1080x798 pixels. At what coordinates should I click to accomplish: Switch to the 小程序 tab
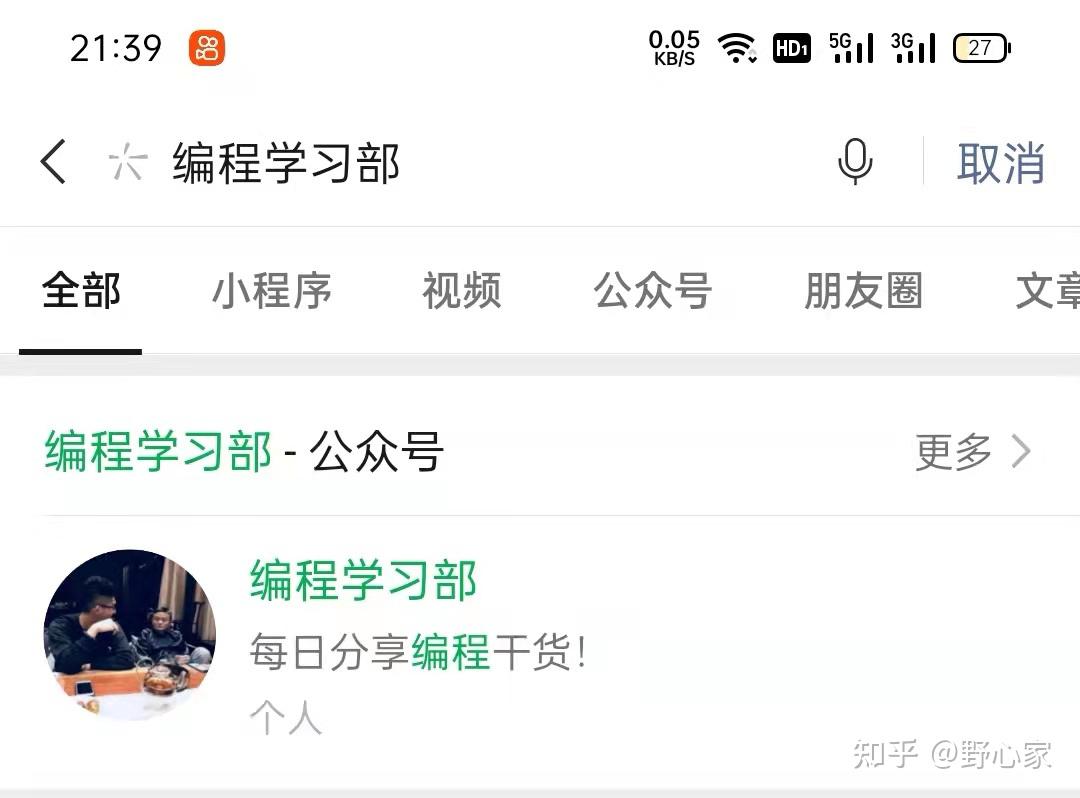point(271,291)
